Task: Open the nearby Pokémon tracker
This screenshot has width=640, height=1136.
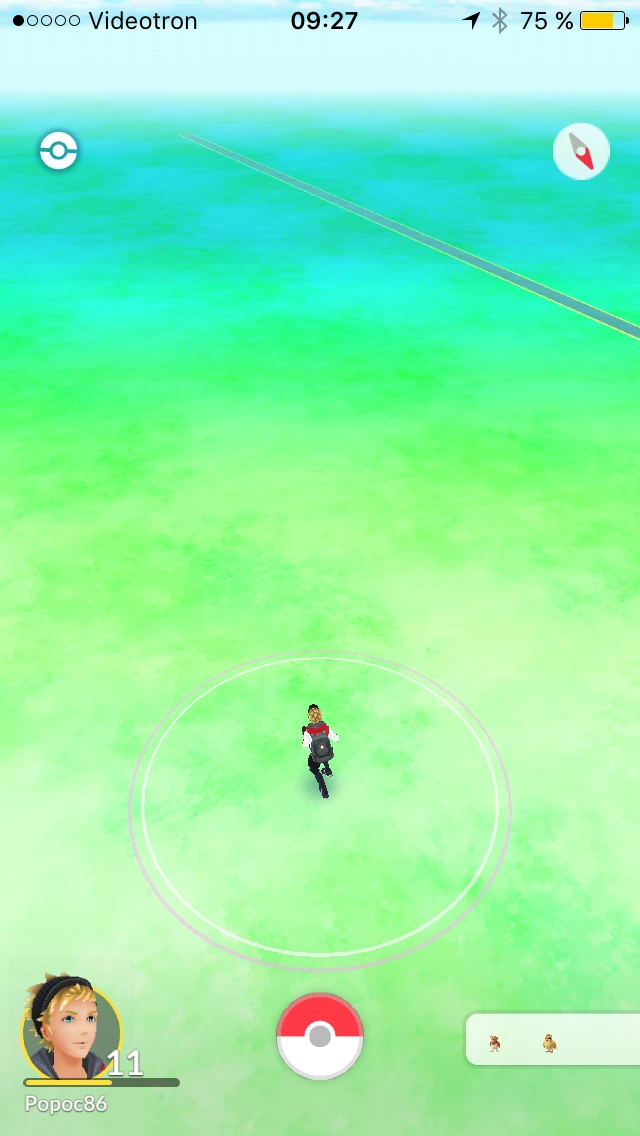Action: [552, 1040]
